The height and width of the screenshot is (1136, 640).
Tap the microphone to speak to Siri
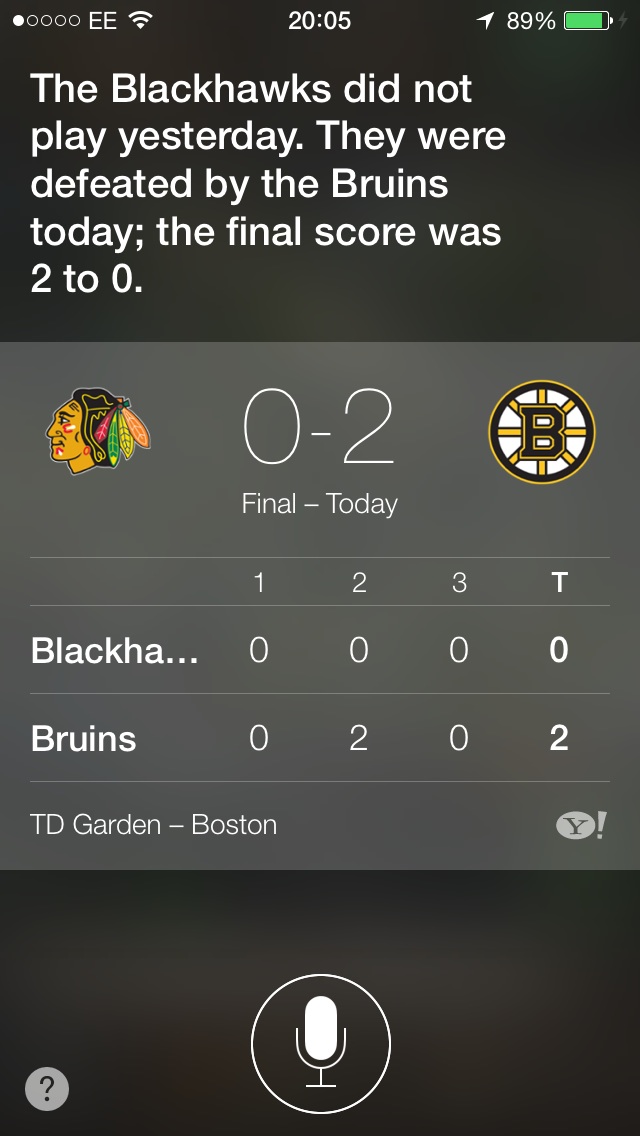(320, 1044)
